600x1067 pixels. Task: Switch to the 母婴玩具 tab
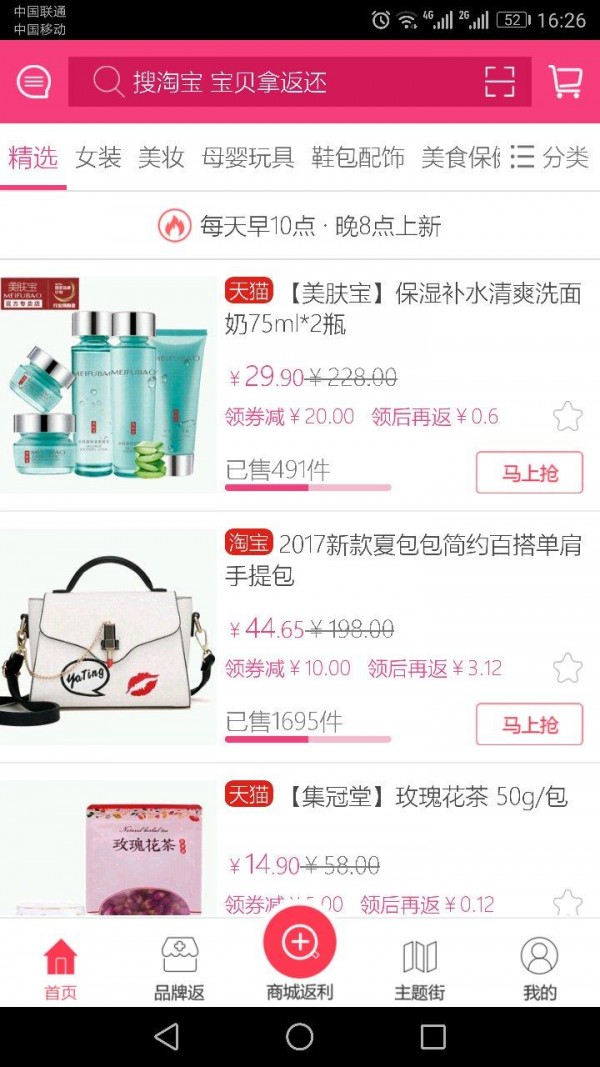[x=247, y=157]
